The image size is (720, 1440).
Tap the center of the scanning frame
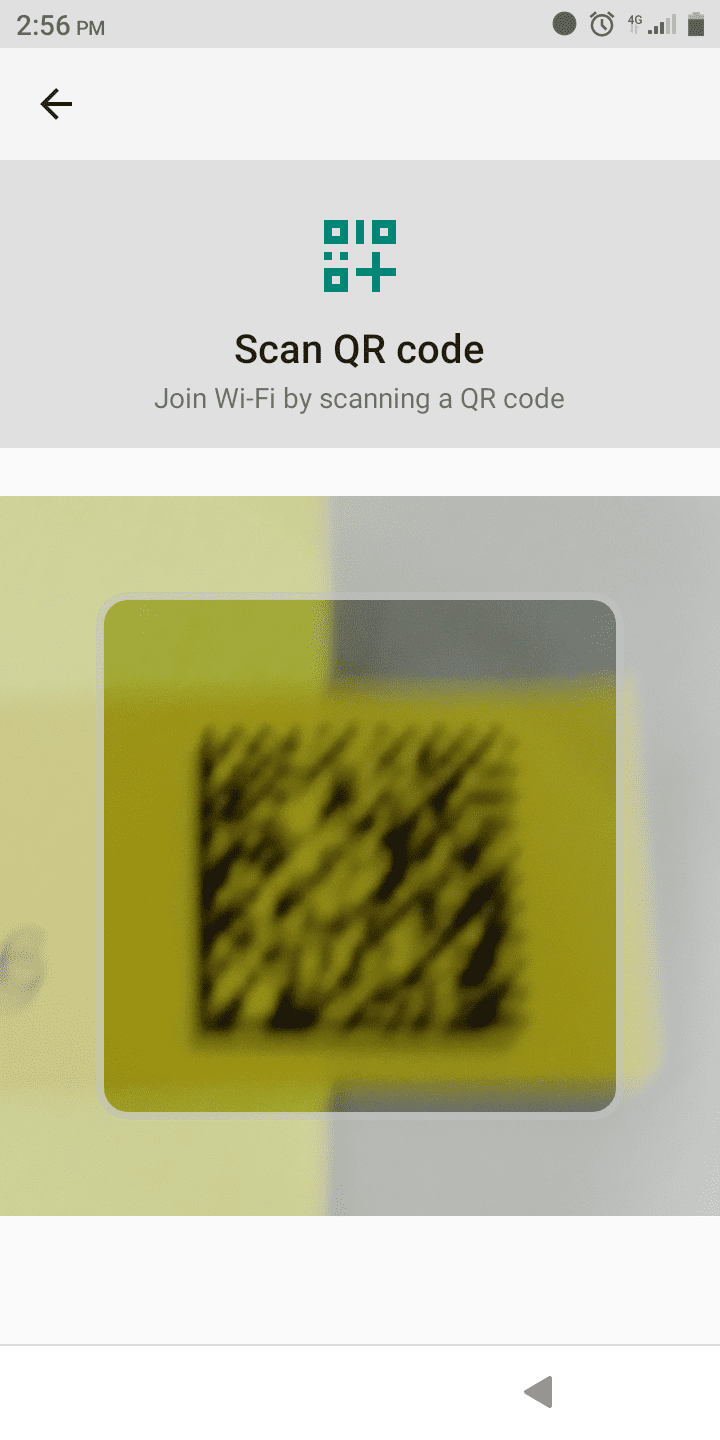click(358, 855)
